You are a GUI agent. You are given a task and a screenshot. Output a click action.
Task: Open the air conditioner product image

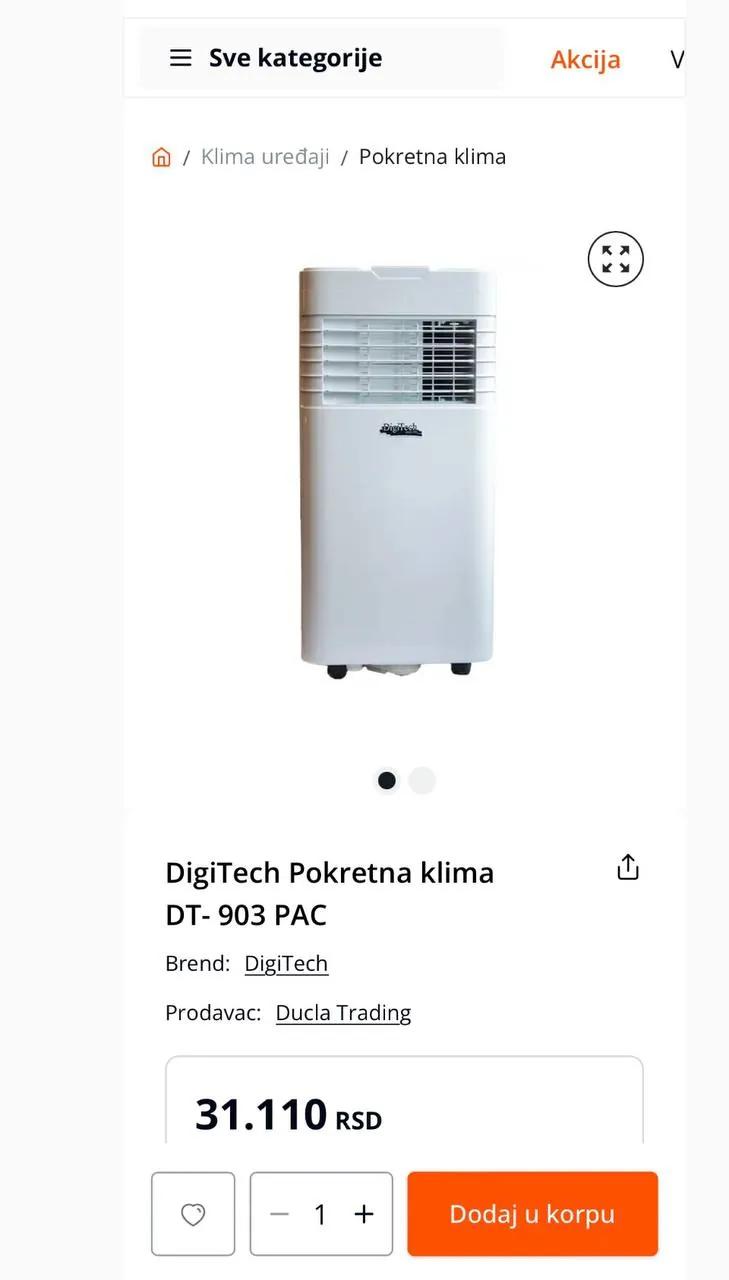pyautogui.click(x=397, y=471)
